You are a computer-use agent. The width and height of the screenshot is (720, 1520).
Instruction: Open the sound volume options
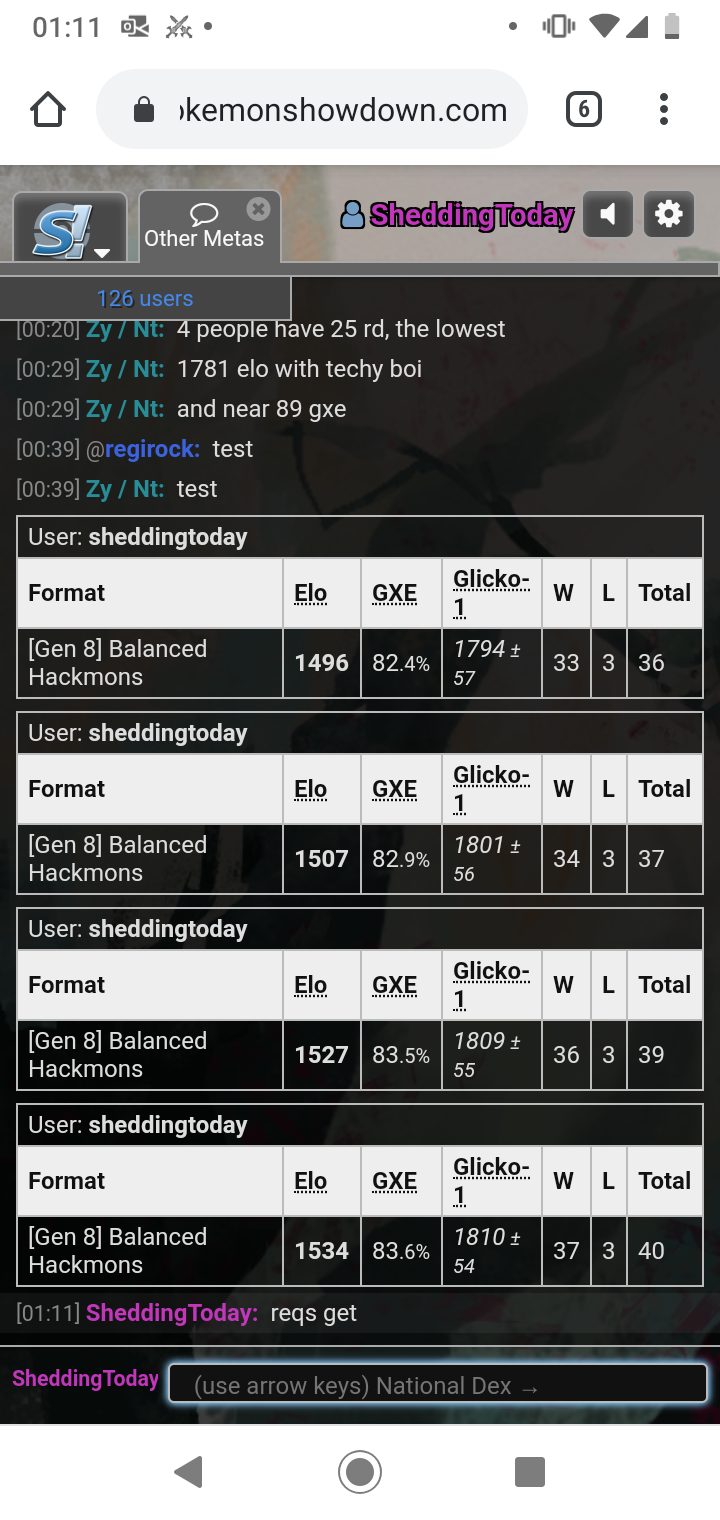click(608, 215)
